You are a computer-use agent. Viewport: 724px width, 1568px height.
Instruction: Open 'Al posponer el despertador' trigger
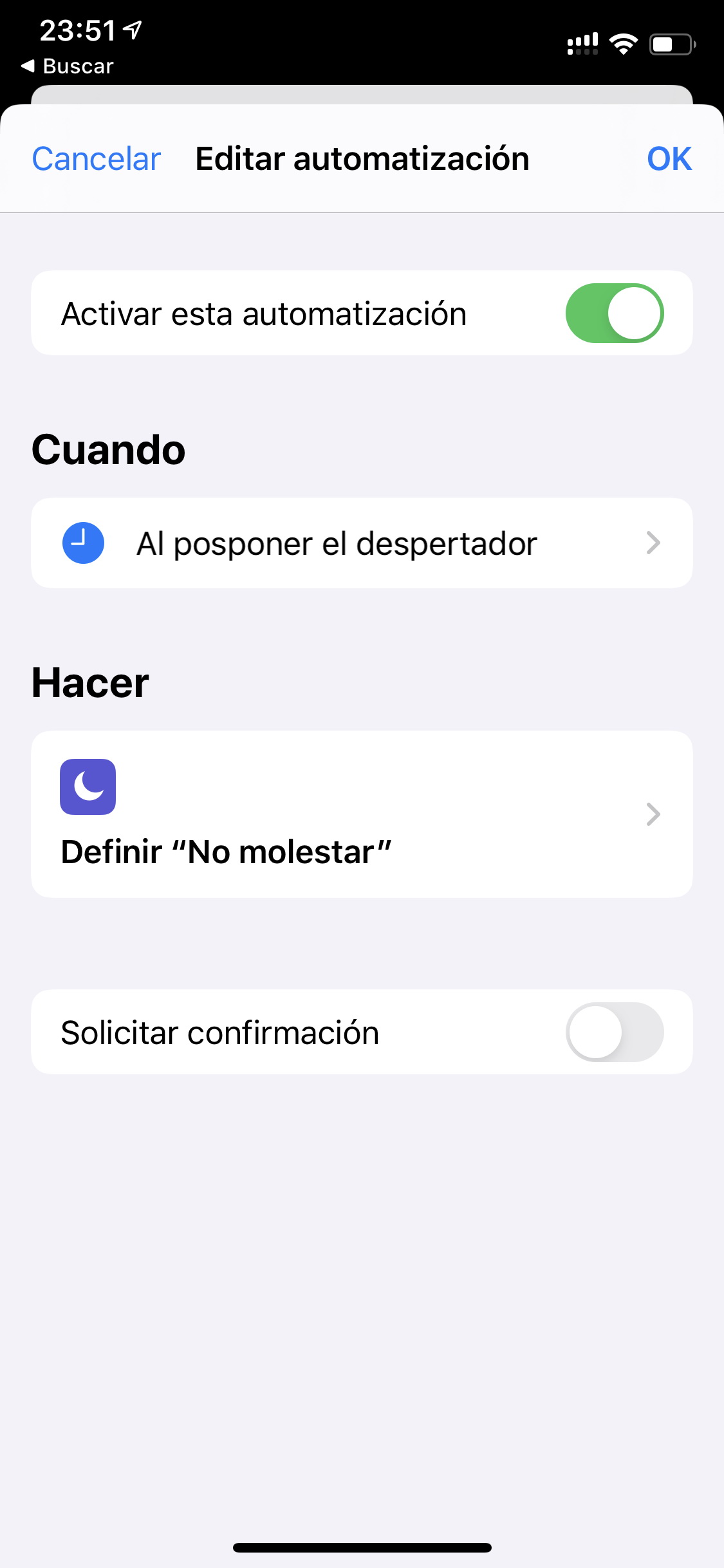click(362, 543)
